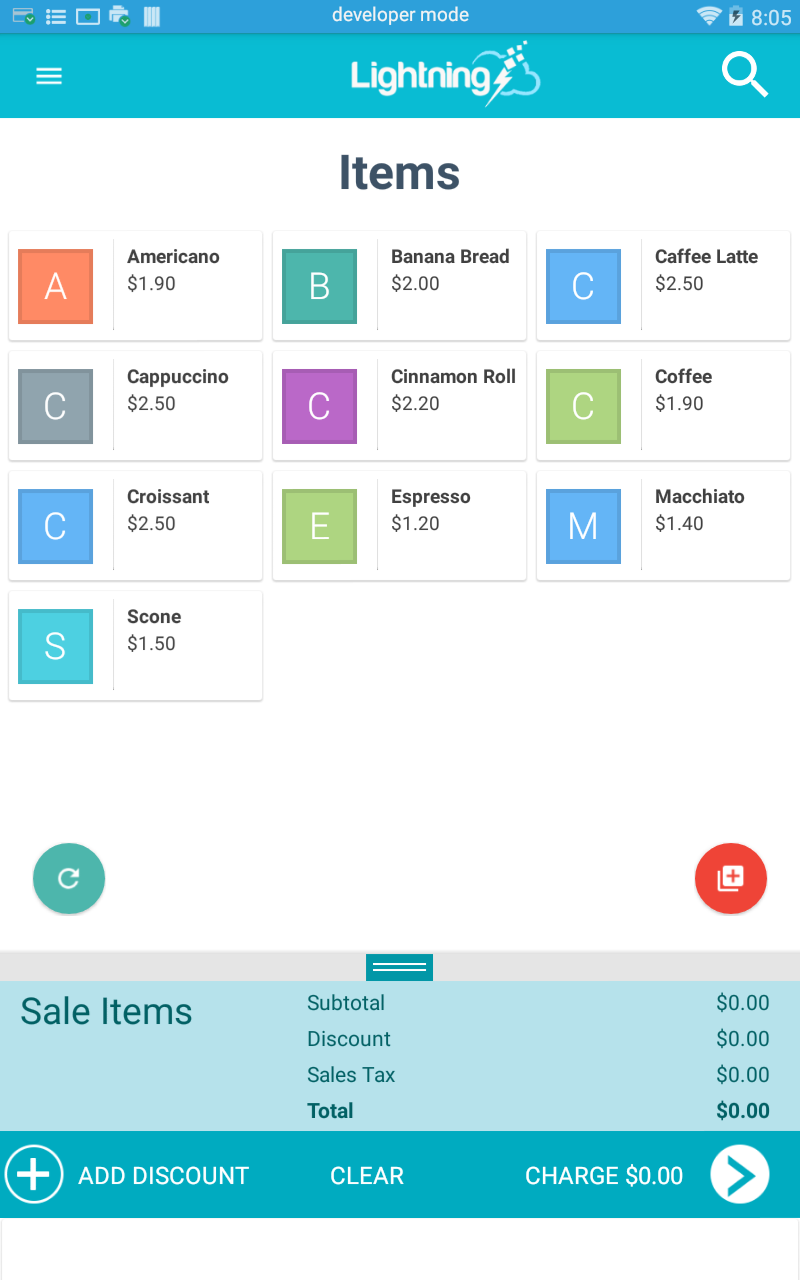Choose the Cappuccino item
800x1280 pixels.
pos(136,406)
